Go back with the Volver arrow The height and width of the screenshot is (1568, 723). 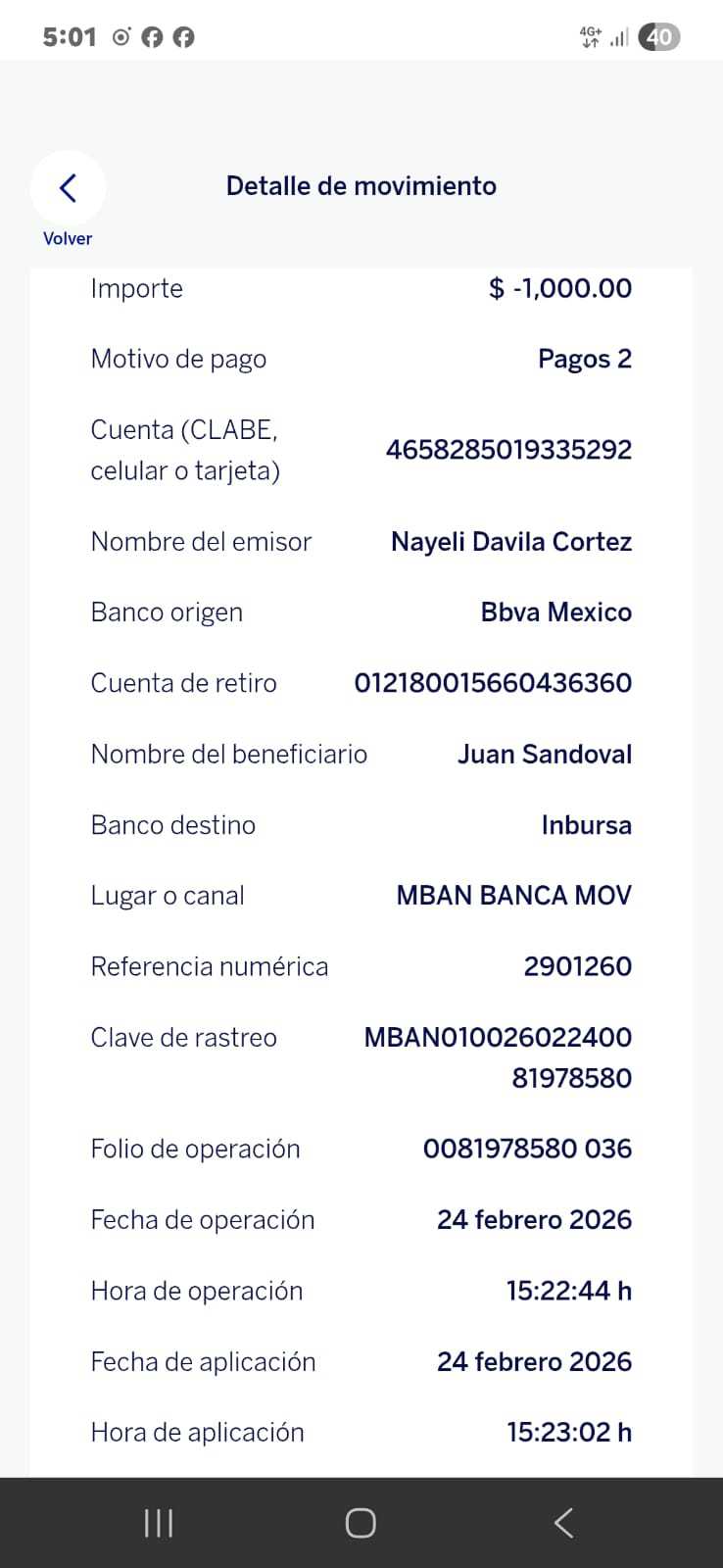(68, 187)
